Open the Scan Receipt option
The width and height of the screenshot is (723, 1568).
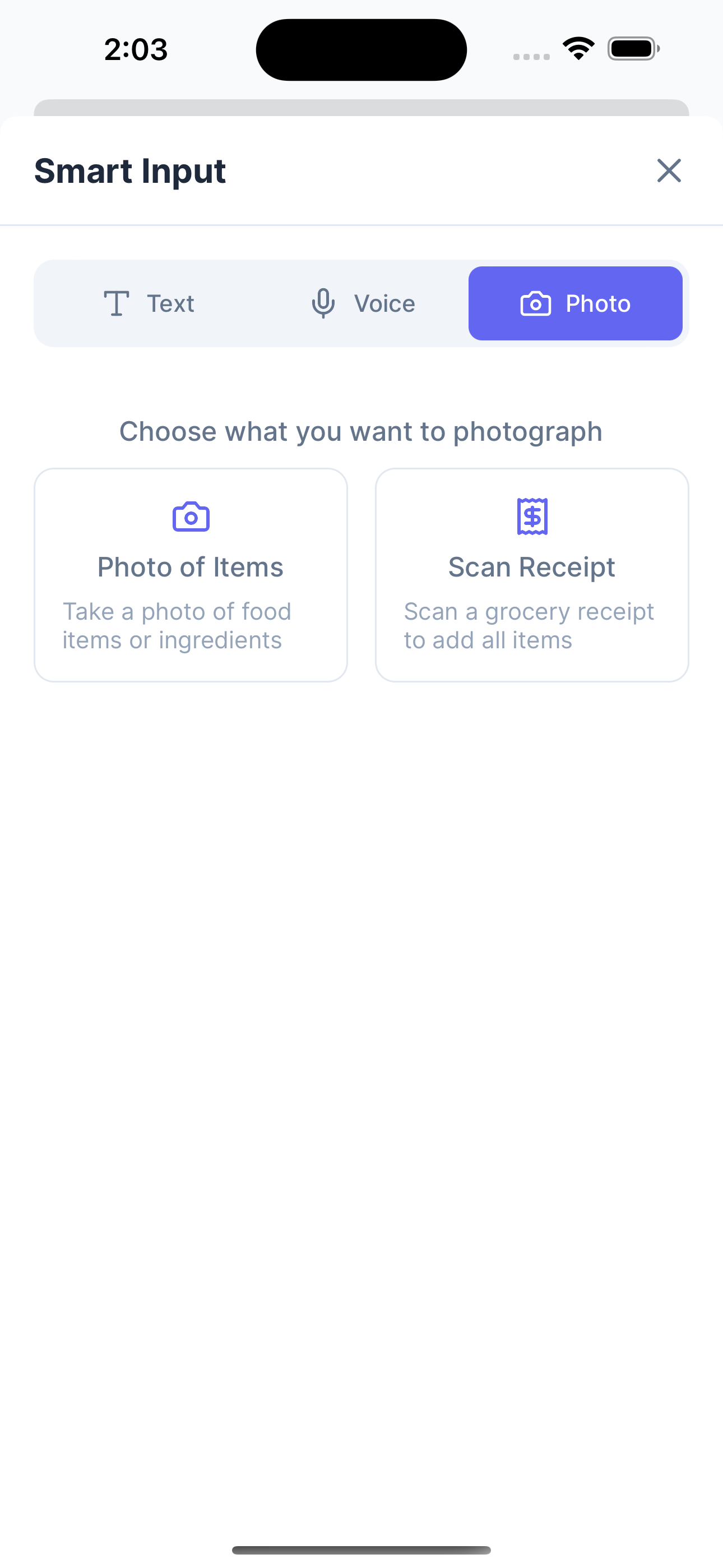point(532,575)
